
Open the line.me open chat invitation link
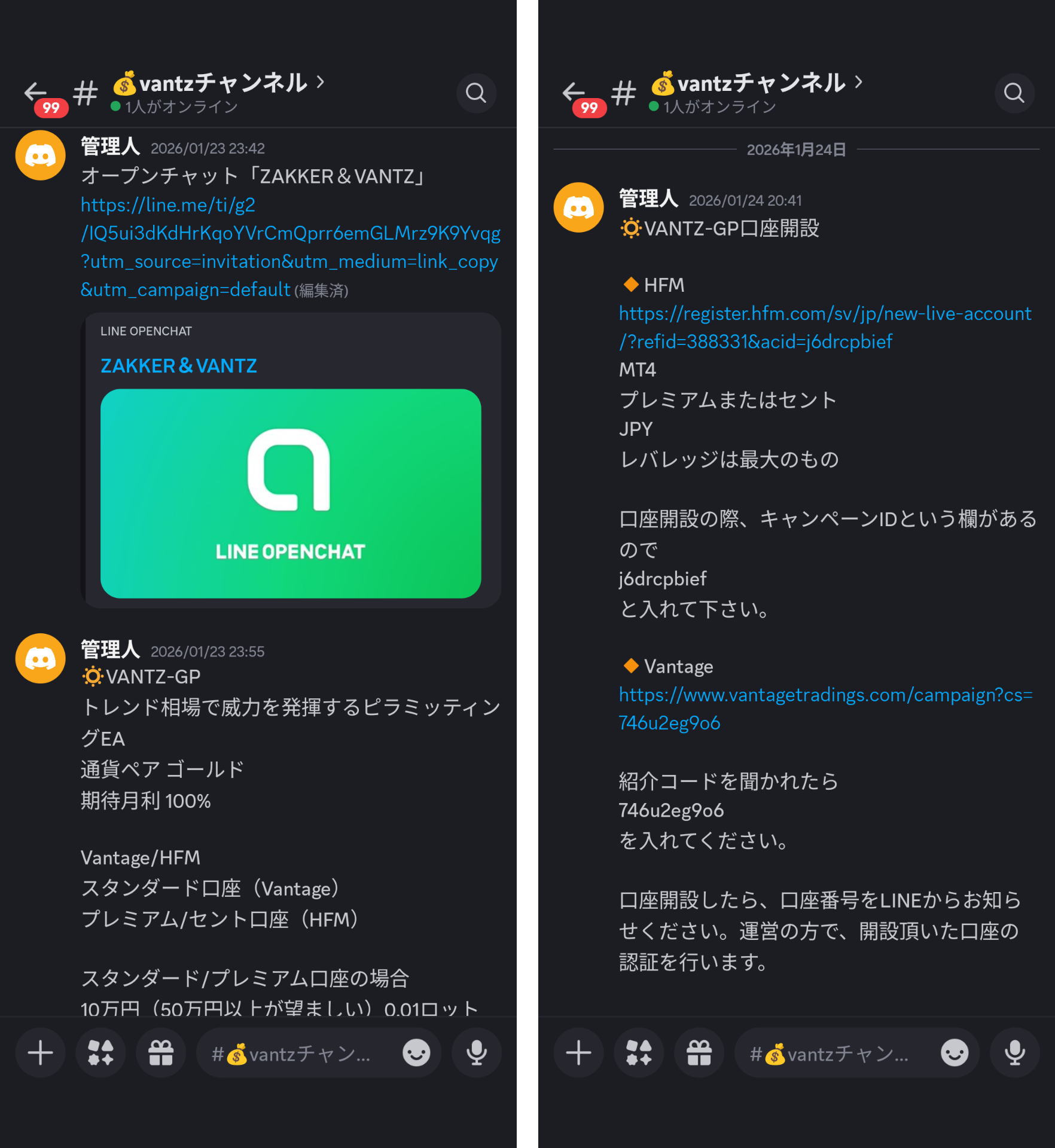click(290, 247)
